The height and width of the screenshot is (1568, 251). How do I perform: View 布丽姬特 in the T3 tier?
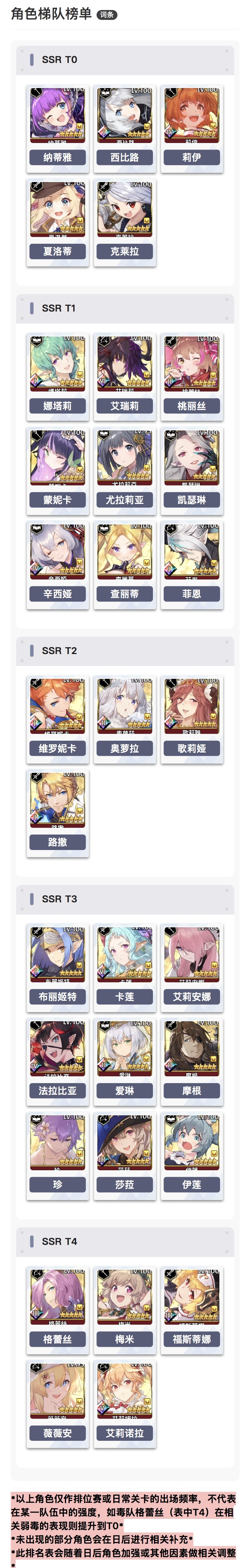[58, 967]
